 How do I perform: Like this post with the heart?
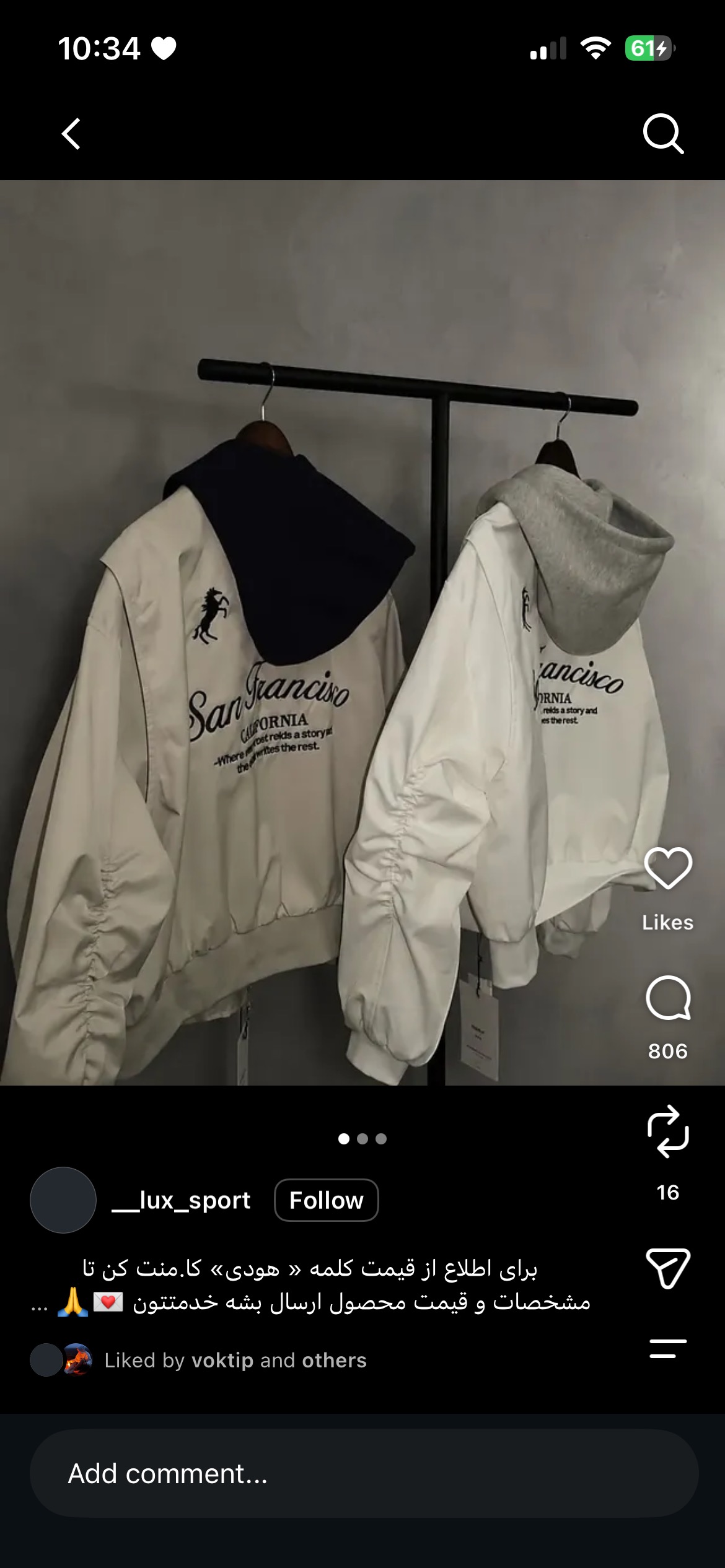668,868
